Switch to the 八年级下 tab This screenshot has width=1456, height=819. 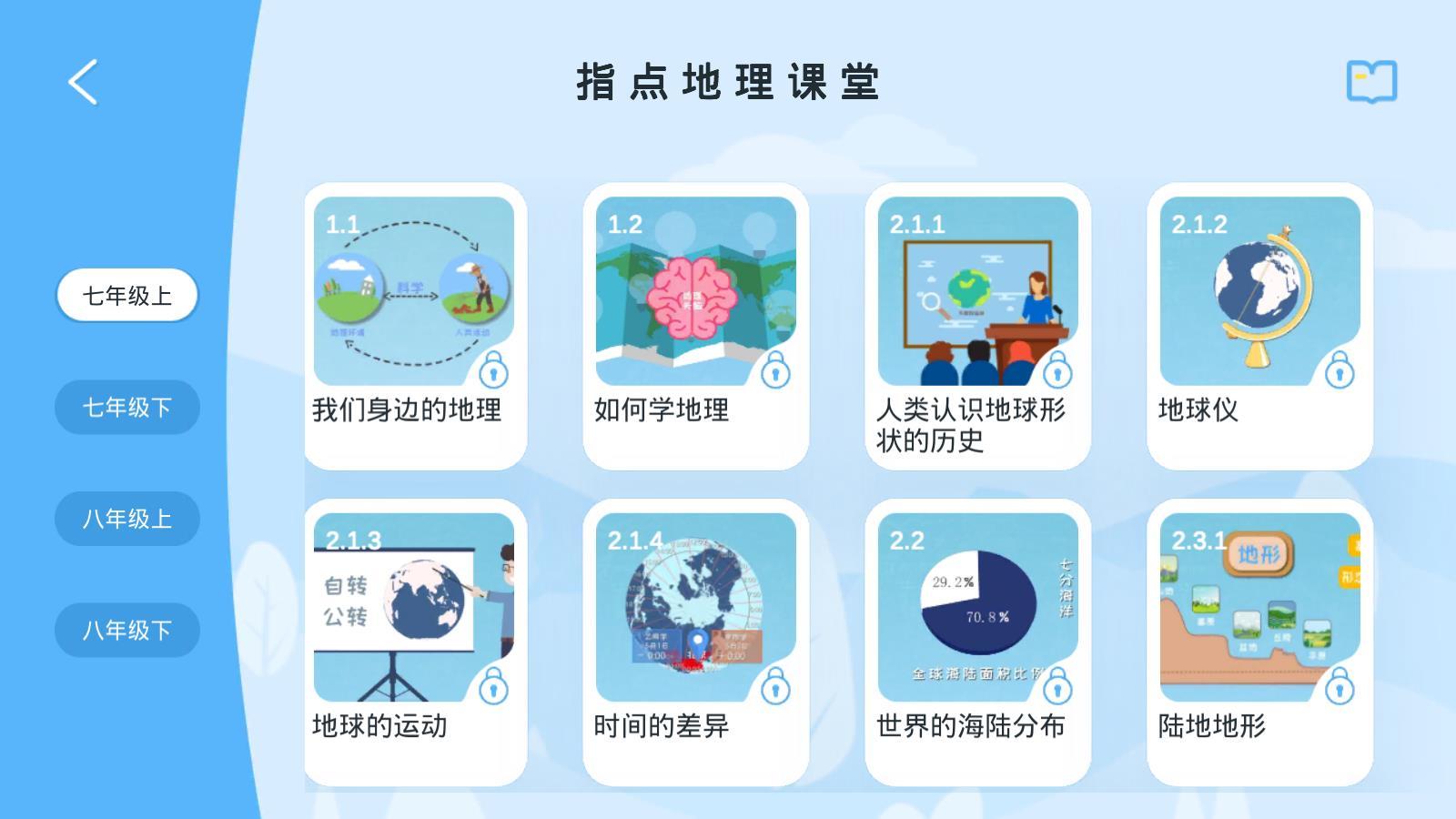pos(127,630)
